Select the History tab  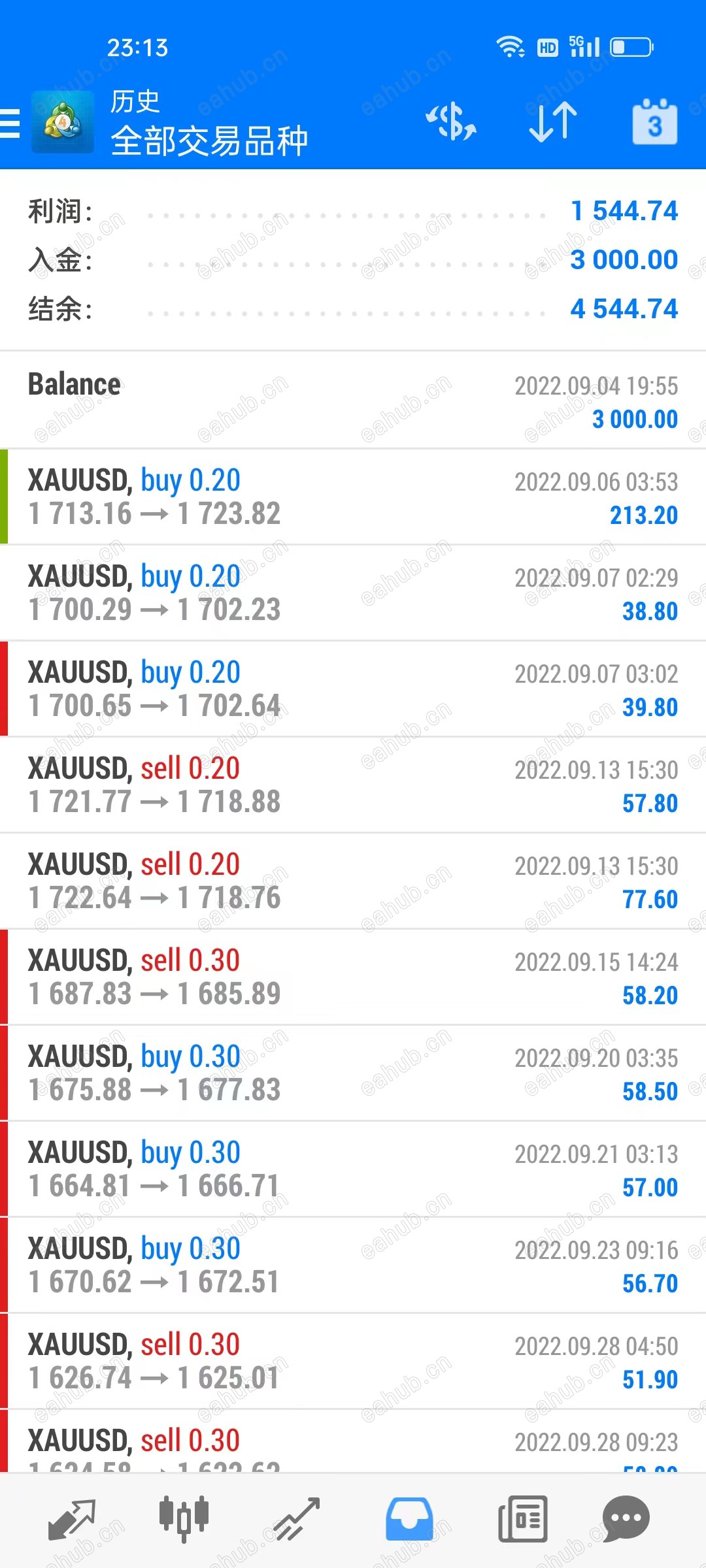coord(409,1519)
